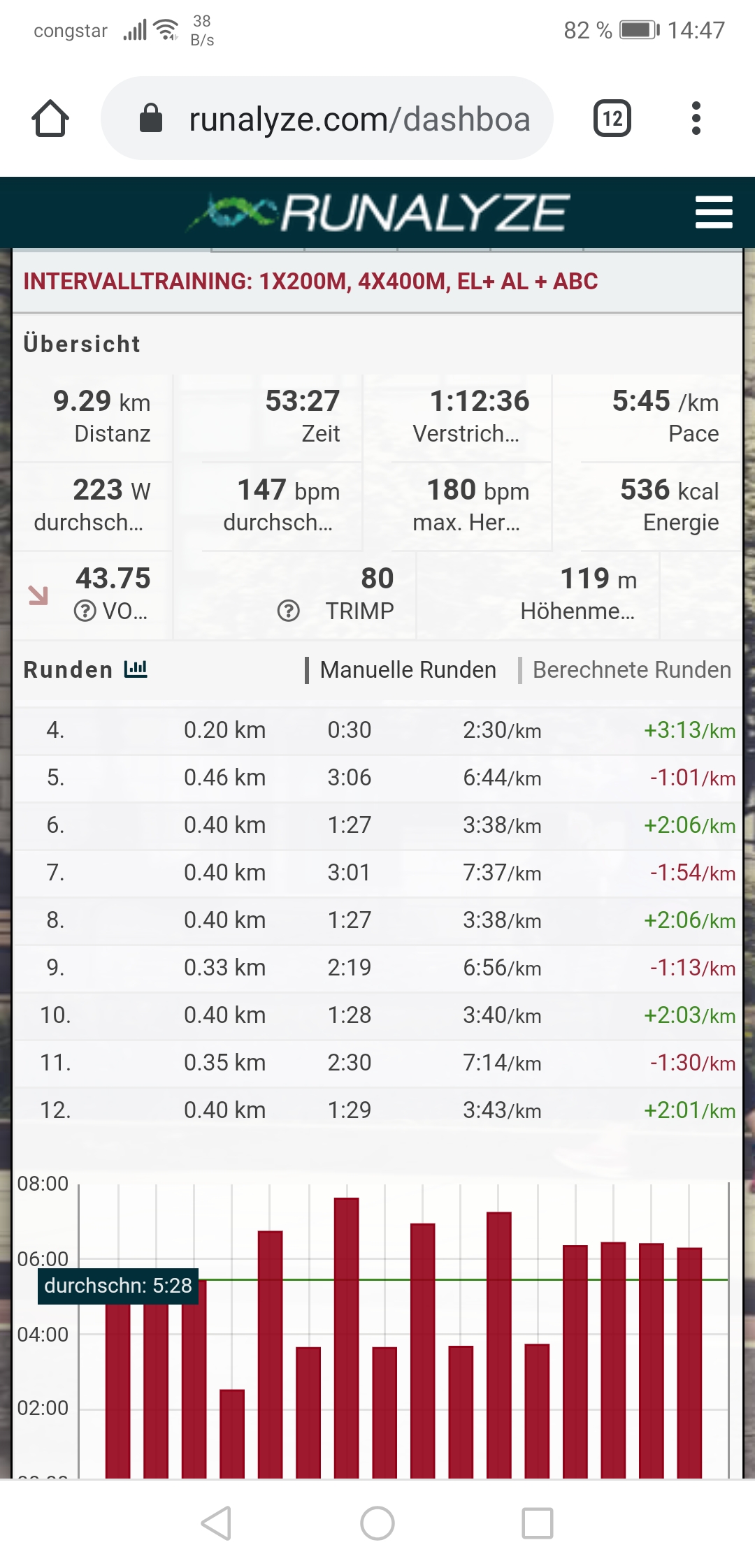Viewport: 755px width, 1568px height.
Task: Switch to Berechnete Runden
Action: 631,670
